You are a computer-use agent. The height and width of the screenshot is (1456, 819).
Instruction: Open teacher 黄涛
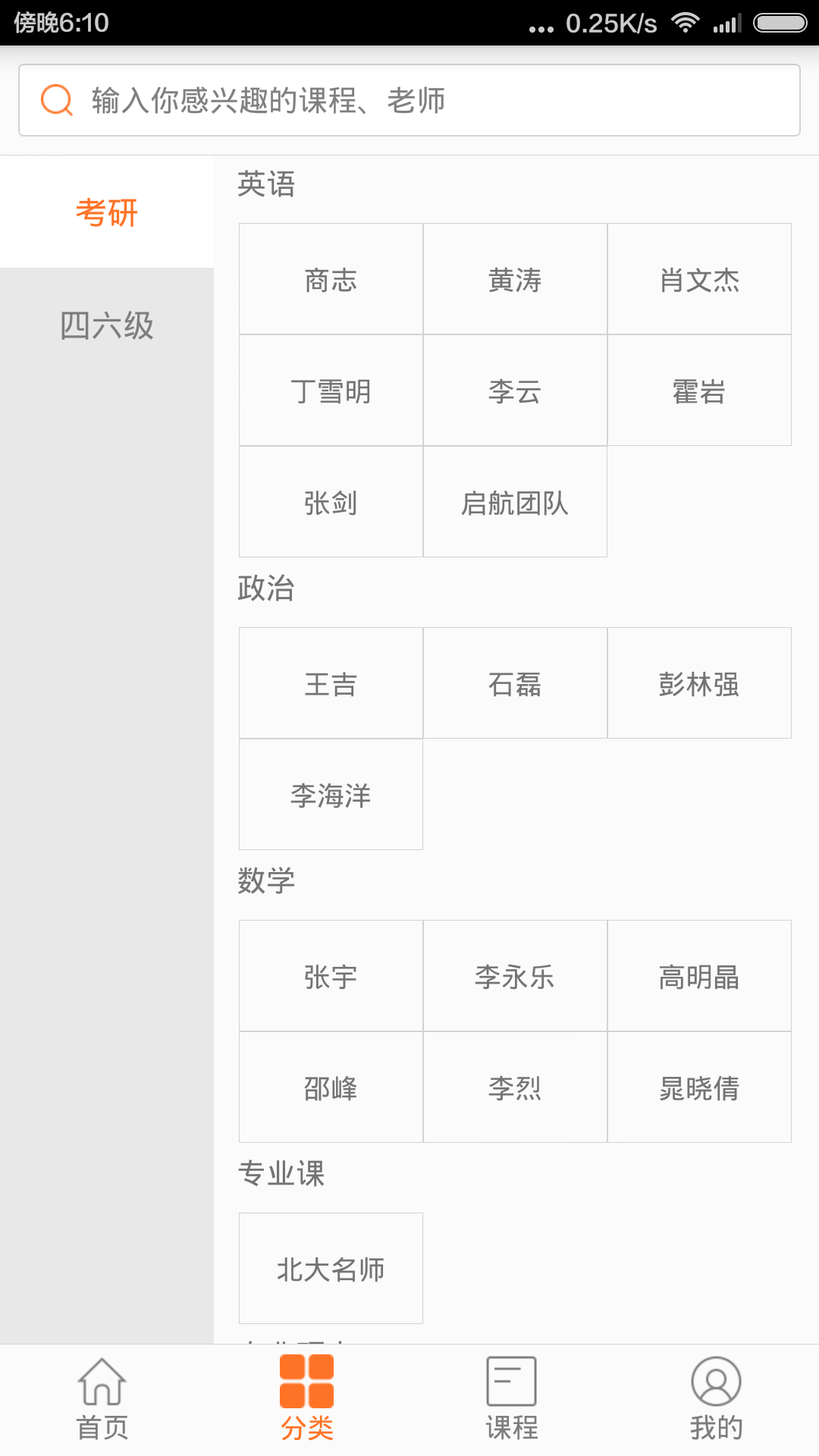(515, 279)
